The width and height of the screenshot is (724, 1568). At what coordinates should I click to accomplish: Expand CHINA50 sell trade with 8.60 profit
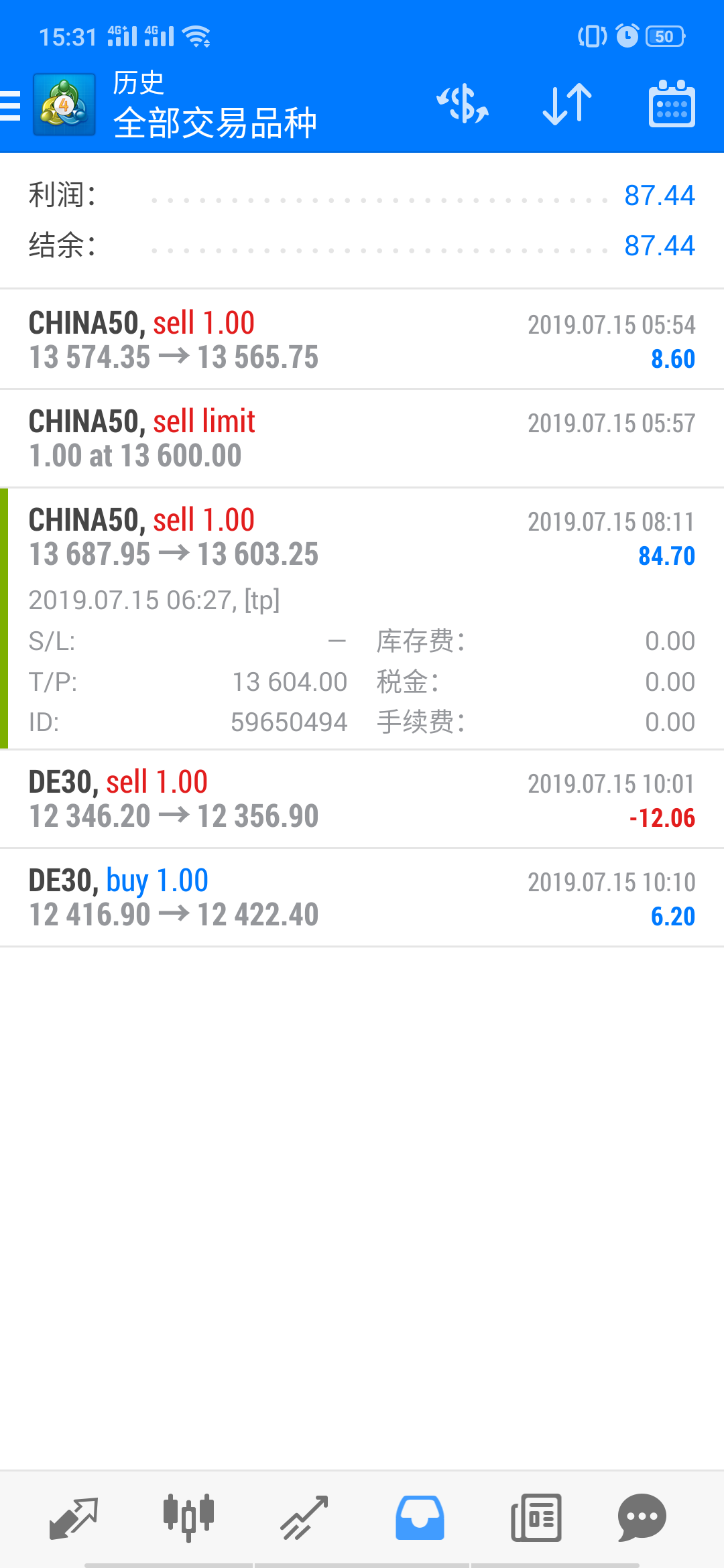(x=362, y=340)
